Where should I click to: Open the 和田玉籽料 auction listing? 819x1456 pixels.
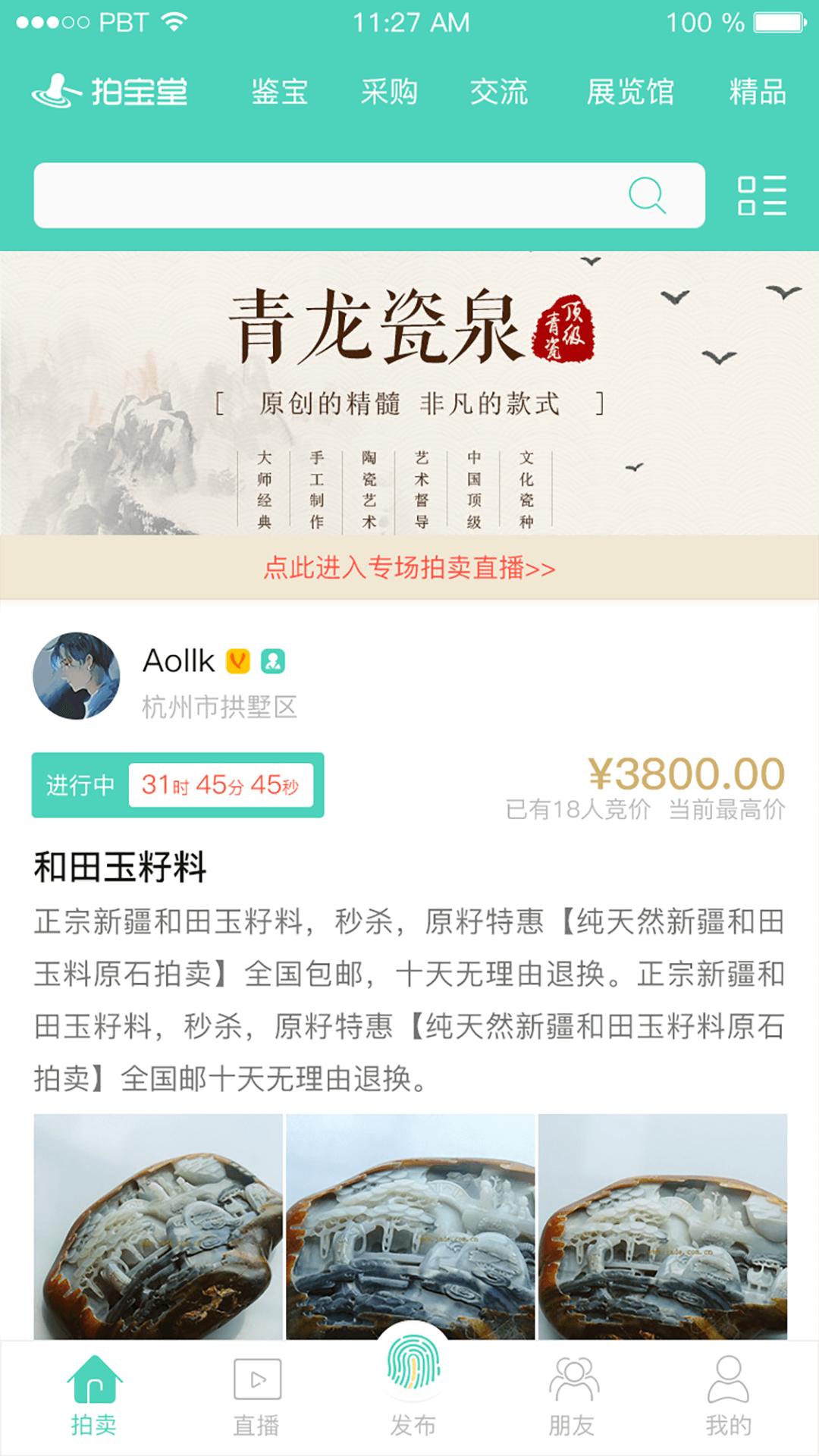[120, 867]
